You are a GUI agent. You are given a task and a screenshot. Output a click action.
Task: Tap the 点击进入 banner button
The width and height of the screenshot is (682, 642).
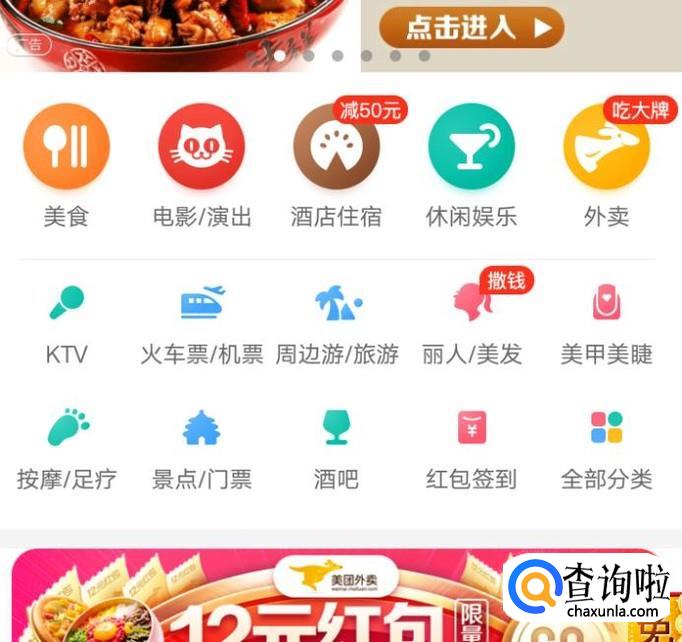click(471, 28)
